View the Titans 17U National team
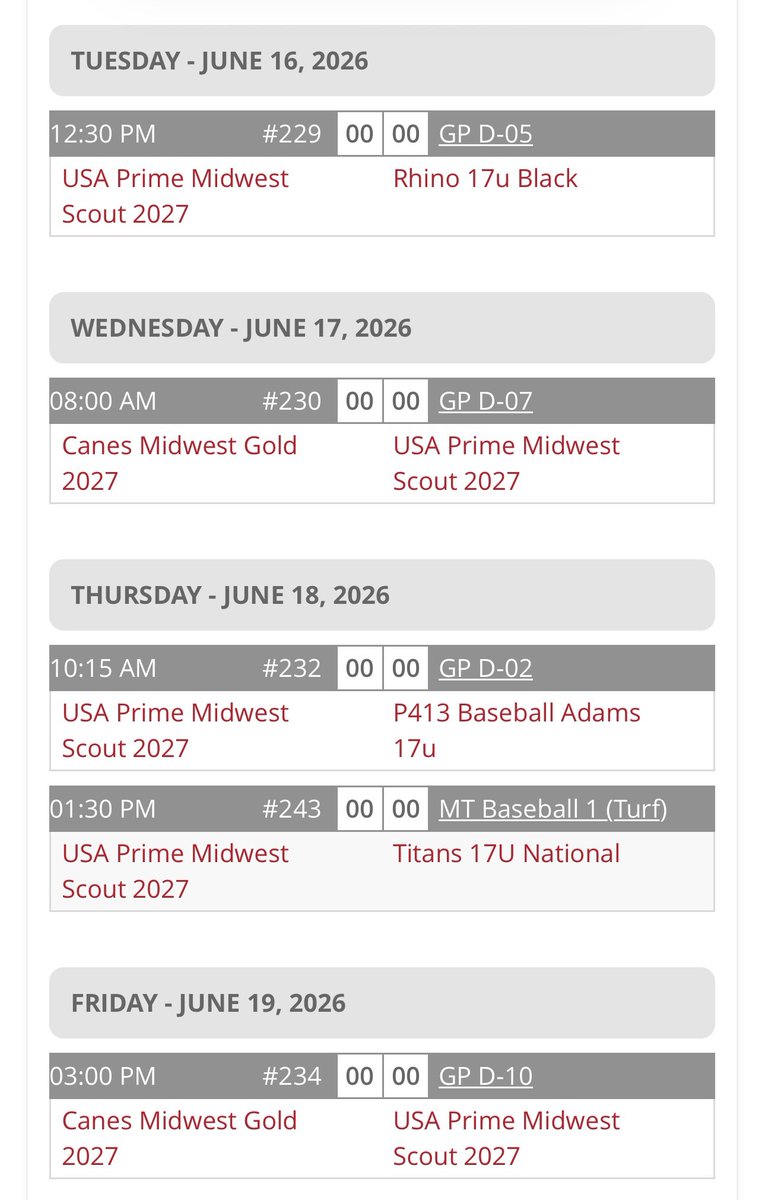The width and height of the screenshot is (765, 1200). [x=507, y=853]
